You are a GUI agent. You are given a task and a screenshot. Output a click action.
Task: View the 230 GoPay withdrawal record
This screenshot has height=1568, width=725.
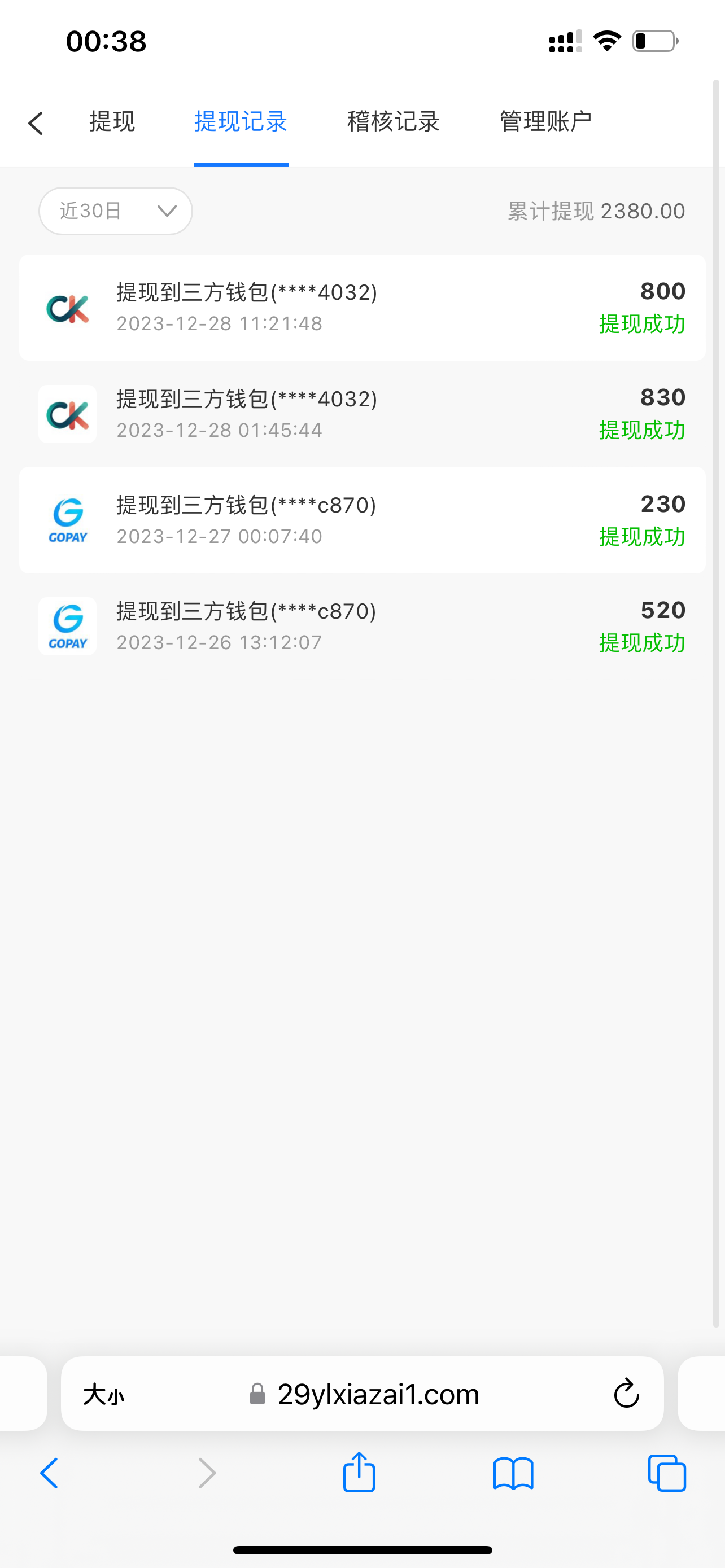[x=362, y=520]
